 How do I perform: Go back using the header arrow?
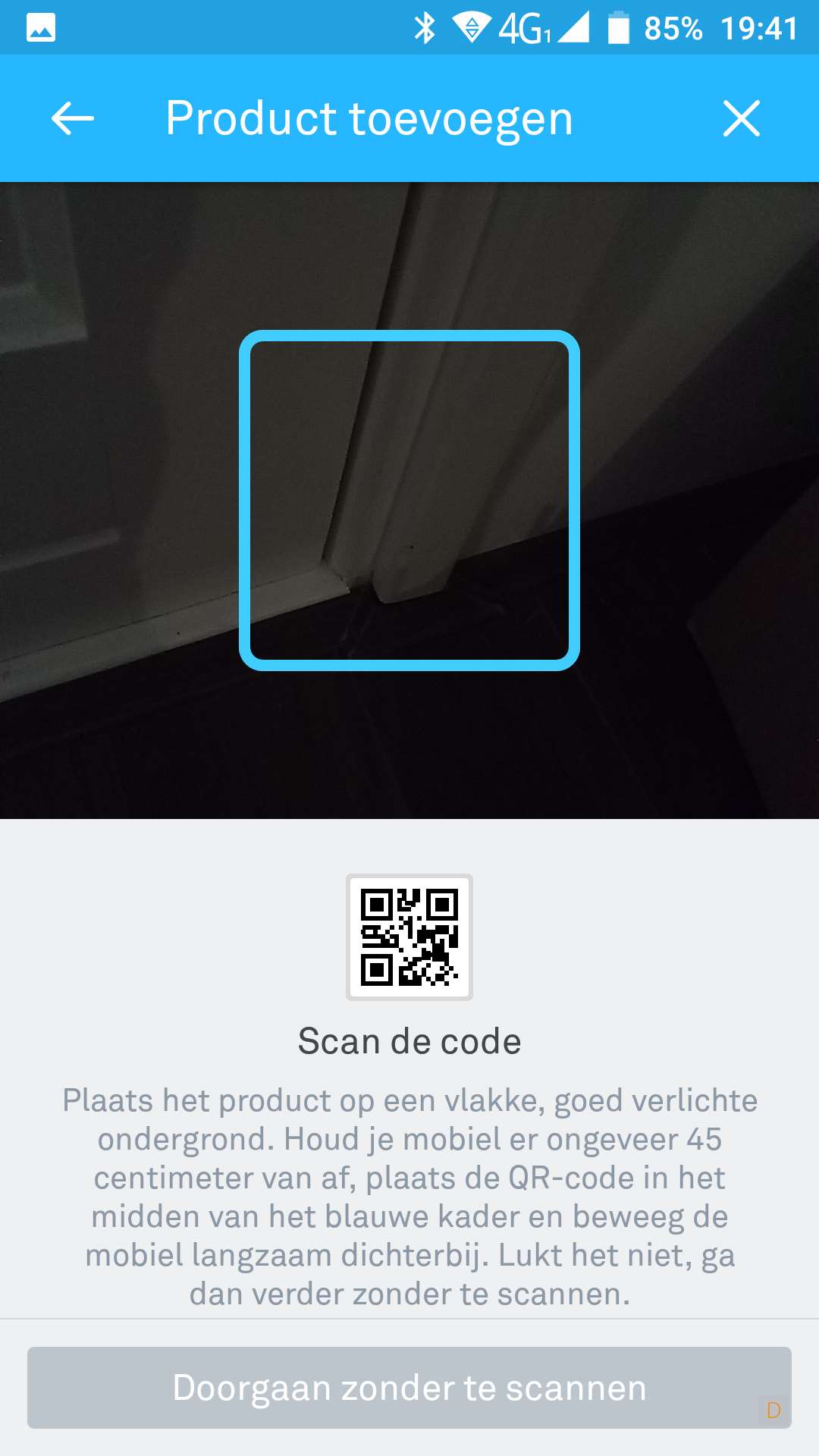73,119
